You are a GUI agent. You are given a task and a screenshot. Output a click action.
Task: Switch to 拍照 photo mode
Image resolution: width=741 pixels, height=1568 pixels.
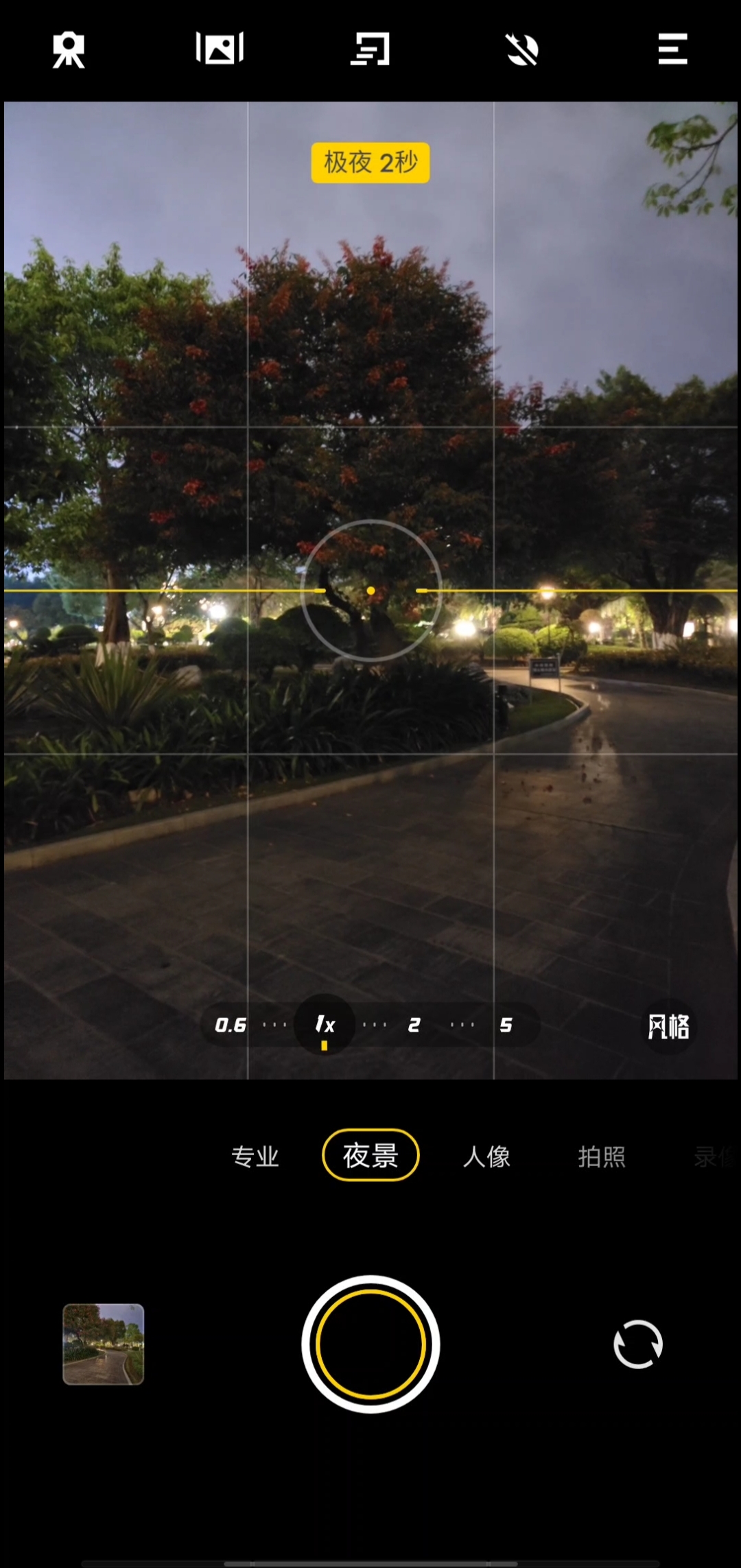click(x=602, y=1156)
